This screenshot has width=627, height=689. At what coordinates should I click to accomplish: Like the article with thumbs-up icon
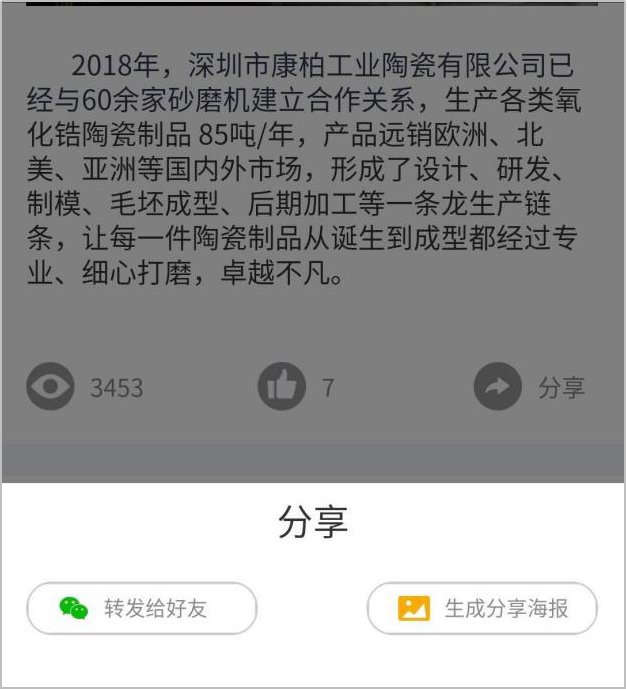(x=282, y=387)
